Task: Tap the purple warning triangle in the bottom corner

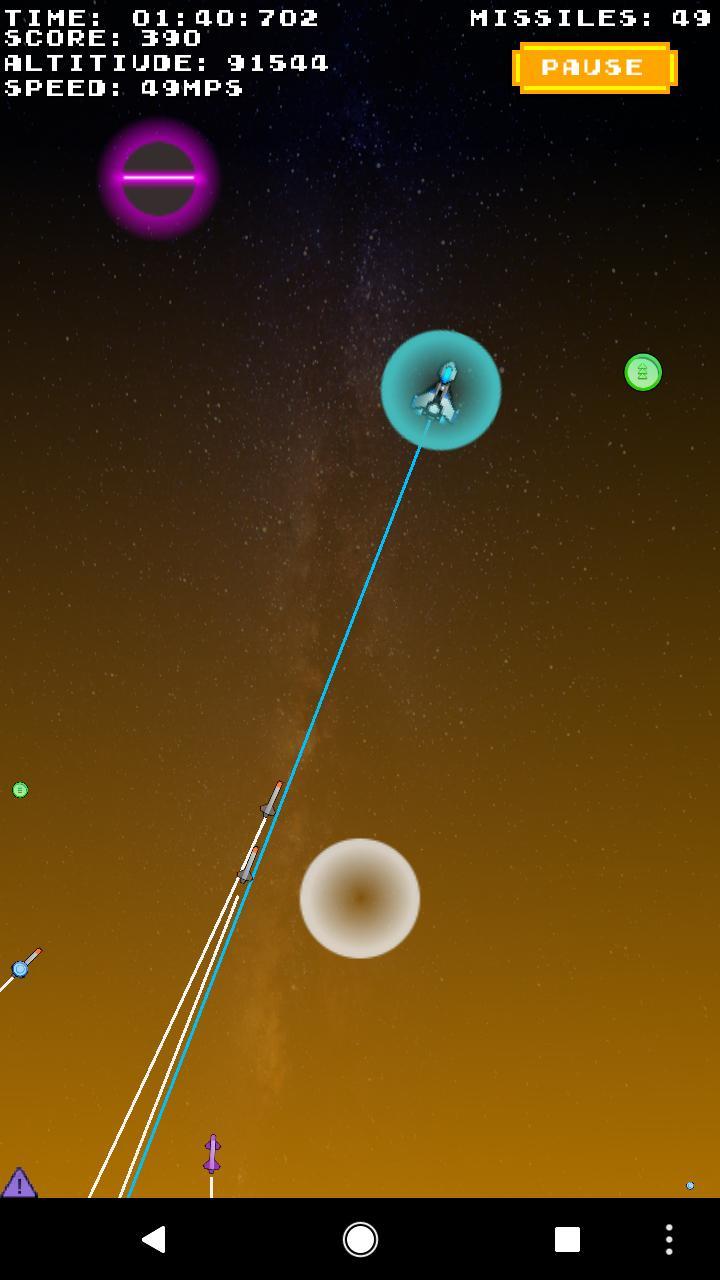Action: point(20,1185)
